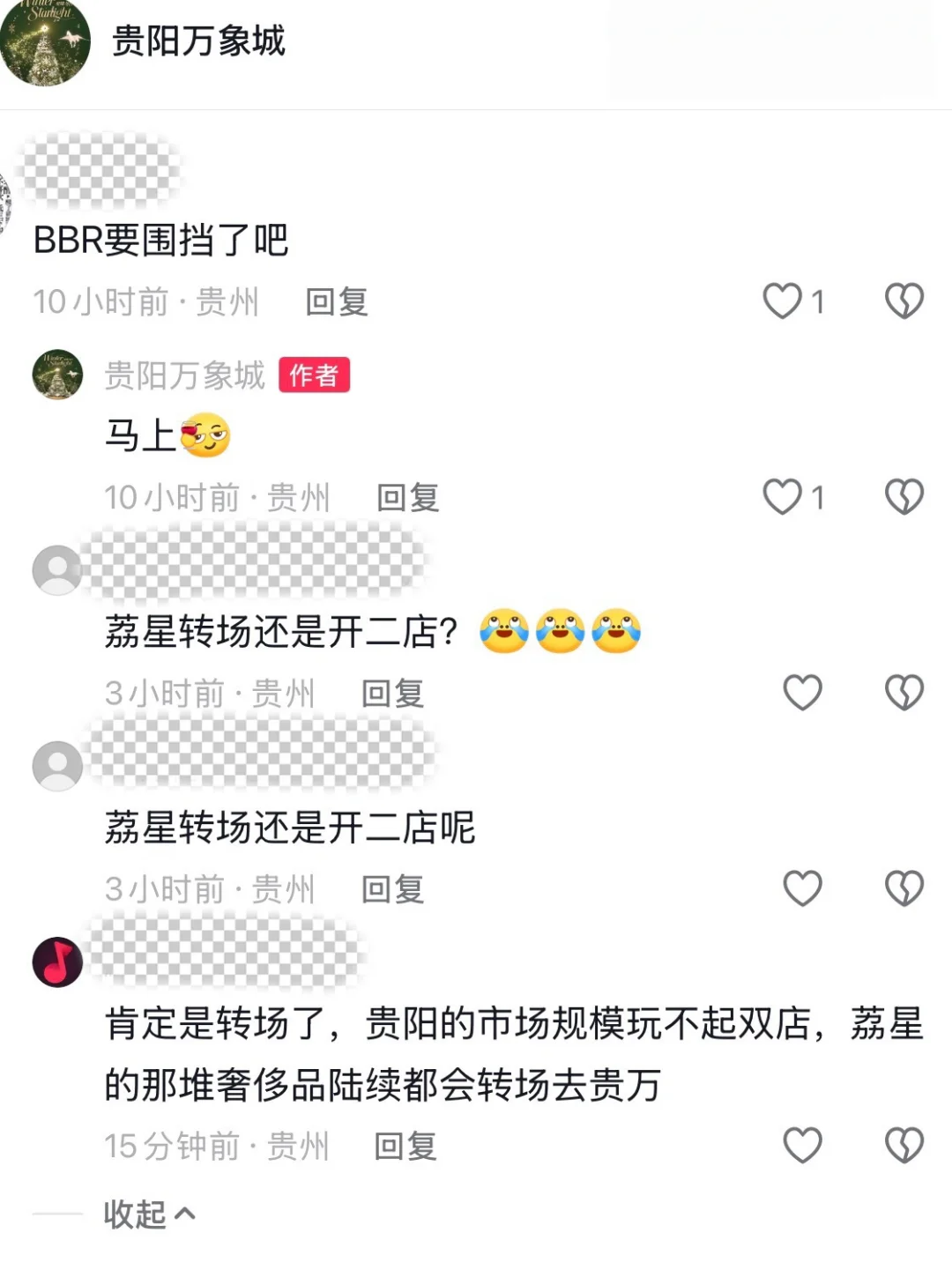Viewport: 952px width, 1270px height.
Task: Reply to the 肯定是转场了 comment
Action: [405, 1147]
